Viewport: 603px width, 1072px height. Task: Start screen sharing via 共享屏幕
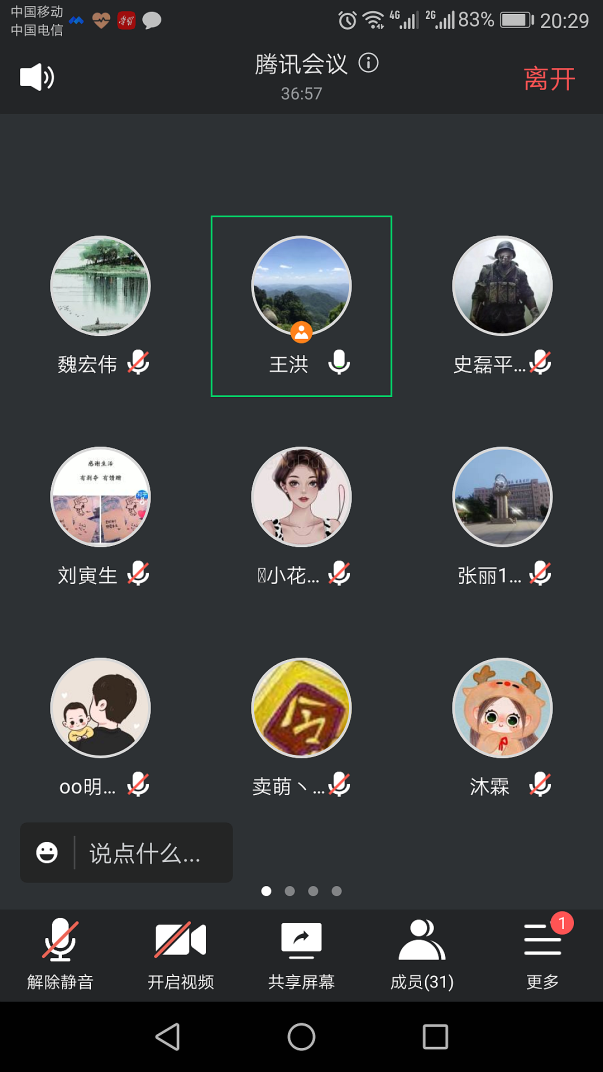(301, 954)
